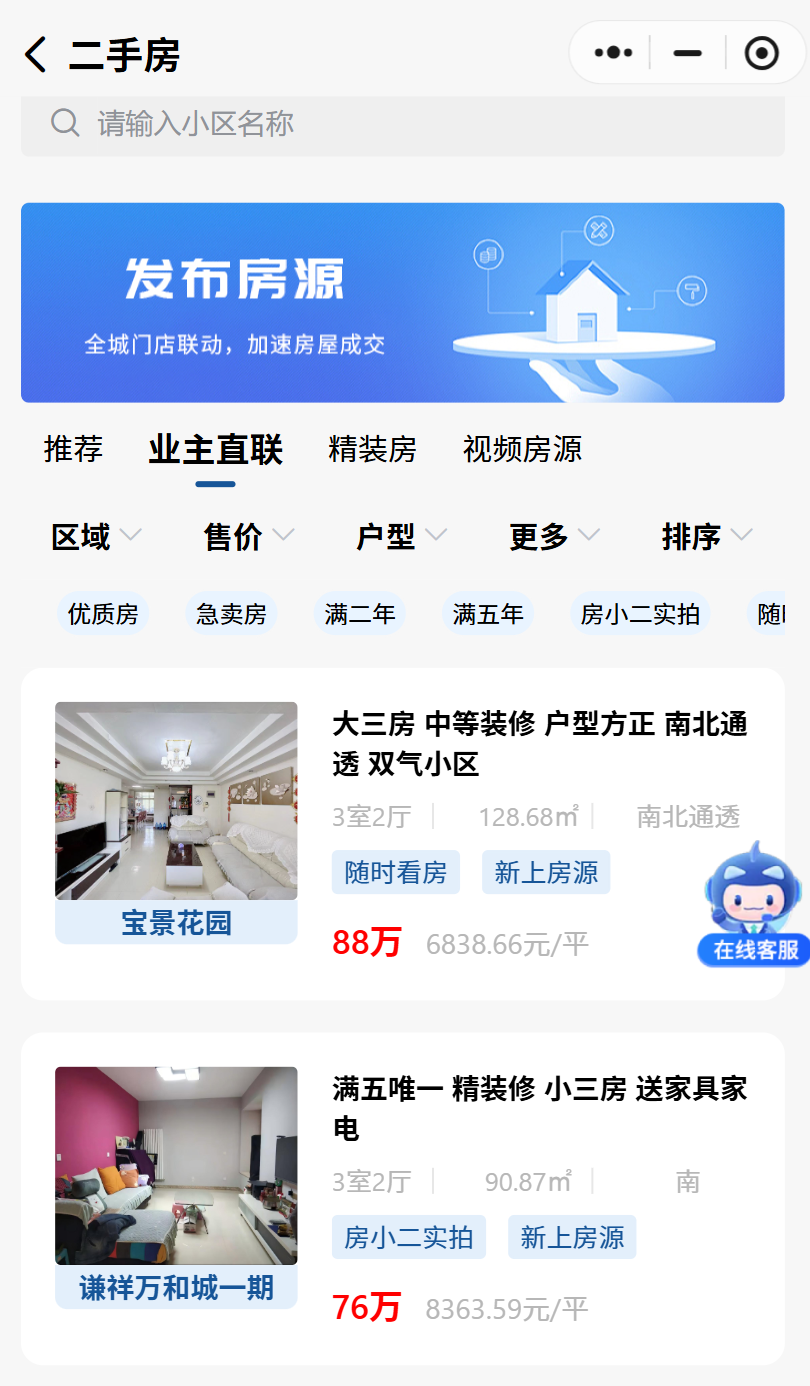Toggle the 满二年 chip filter
Viewport: 810px width, 1386px height.
(x=359, y=614)
